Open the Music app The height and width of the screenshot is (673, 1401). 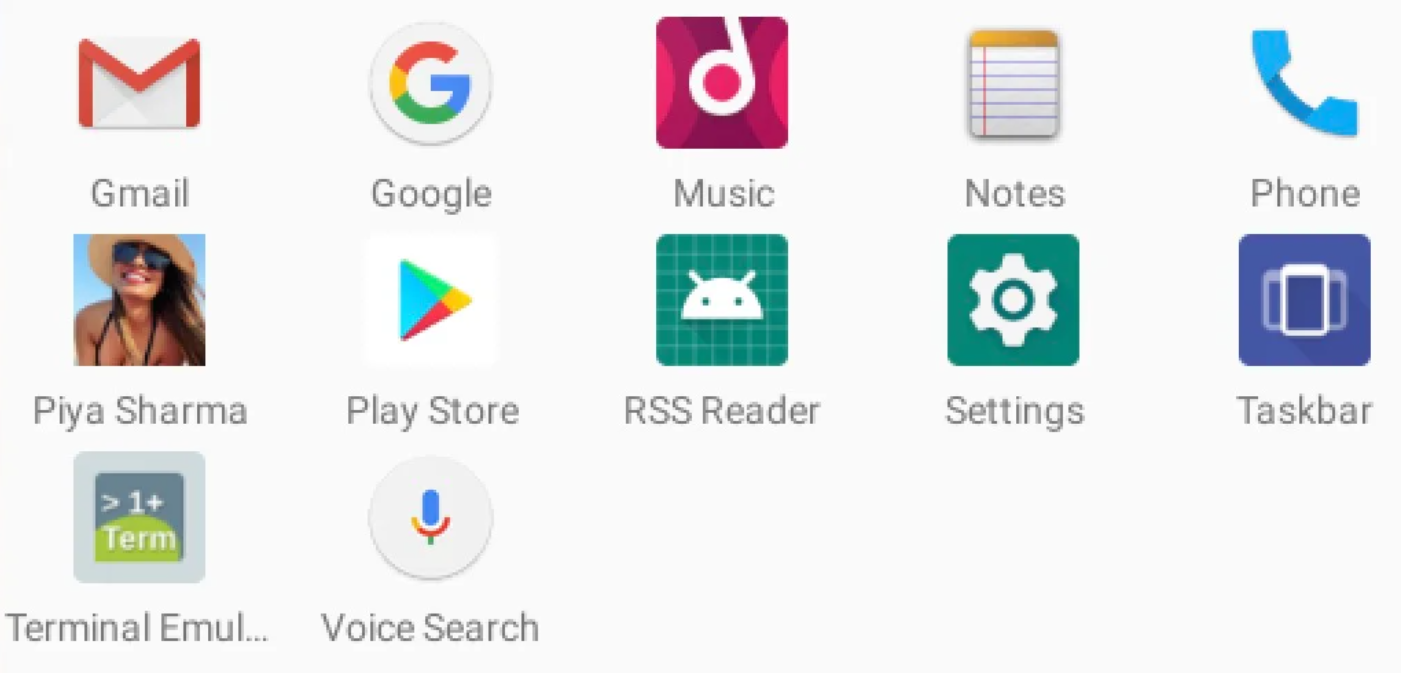722,83
